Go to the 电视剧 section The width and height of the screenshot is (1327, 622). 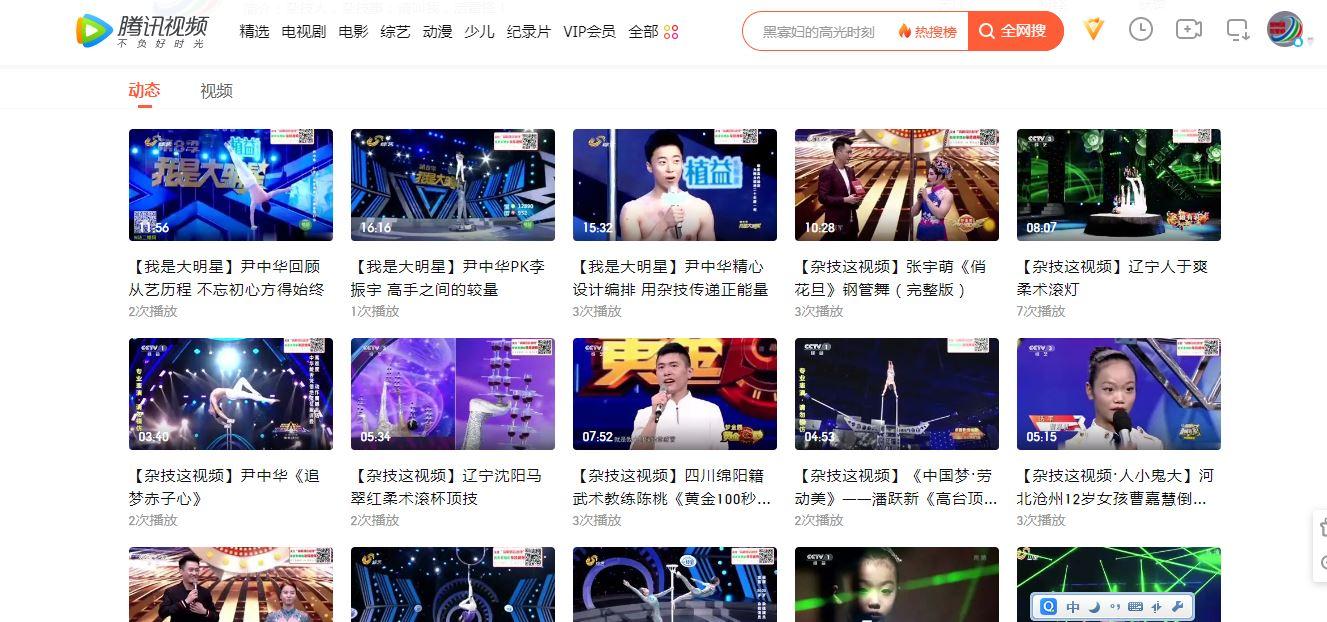coord(303,31)
